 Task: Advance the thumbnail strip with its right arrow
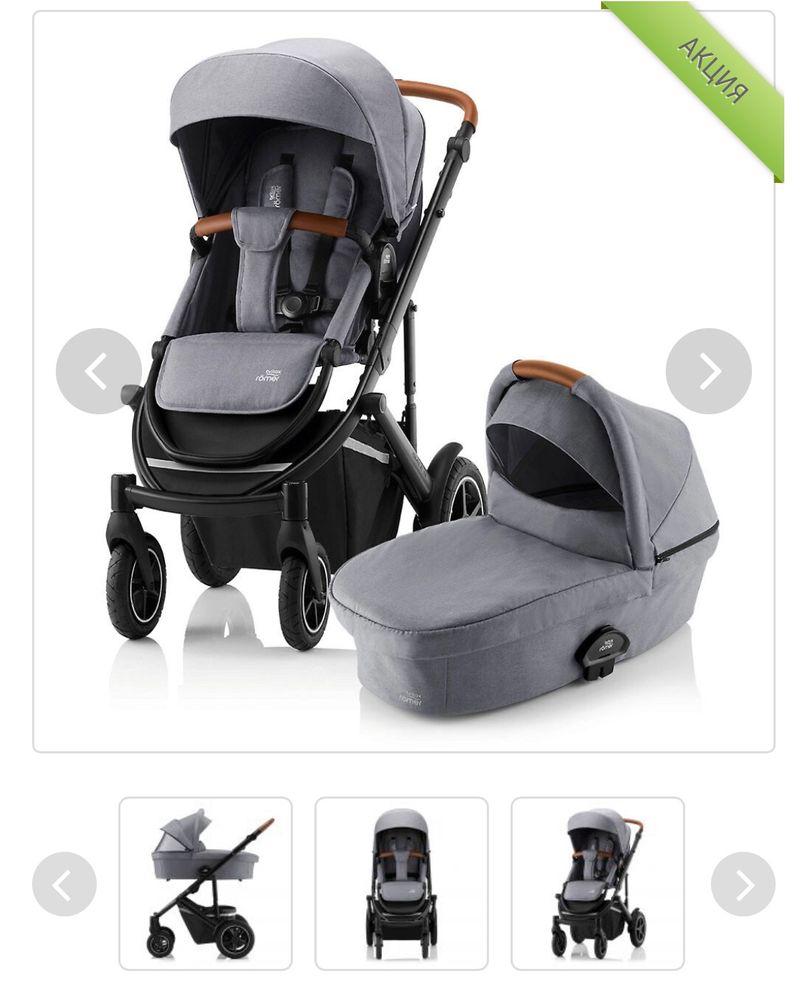(743, 884)
